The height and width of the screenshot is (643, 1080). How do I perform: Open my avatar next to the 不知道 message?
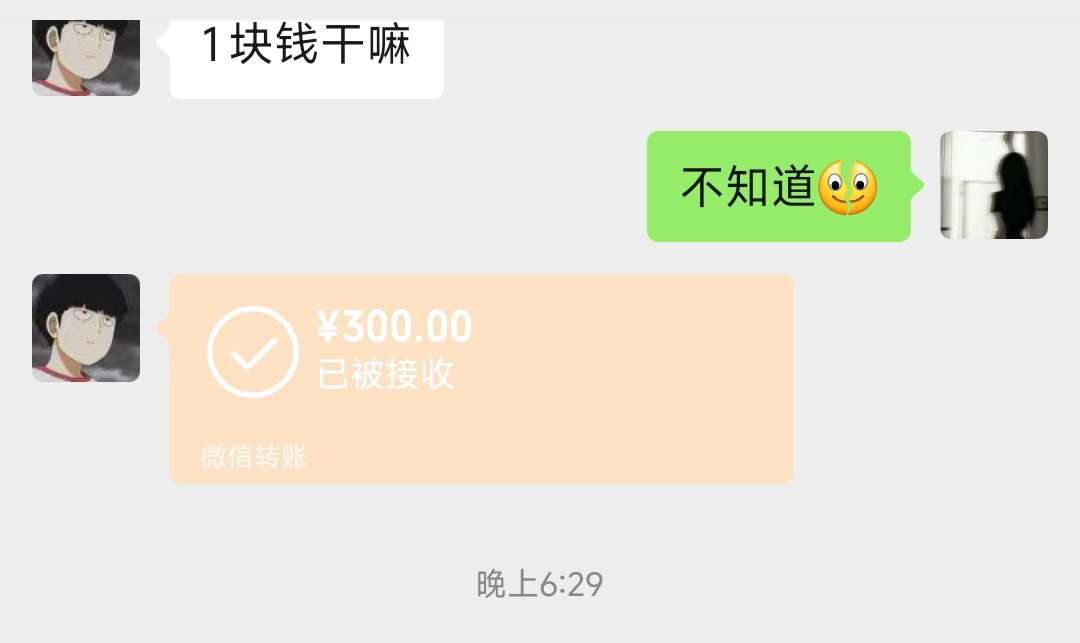pos(993,185)
